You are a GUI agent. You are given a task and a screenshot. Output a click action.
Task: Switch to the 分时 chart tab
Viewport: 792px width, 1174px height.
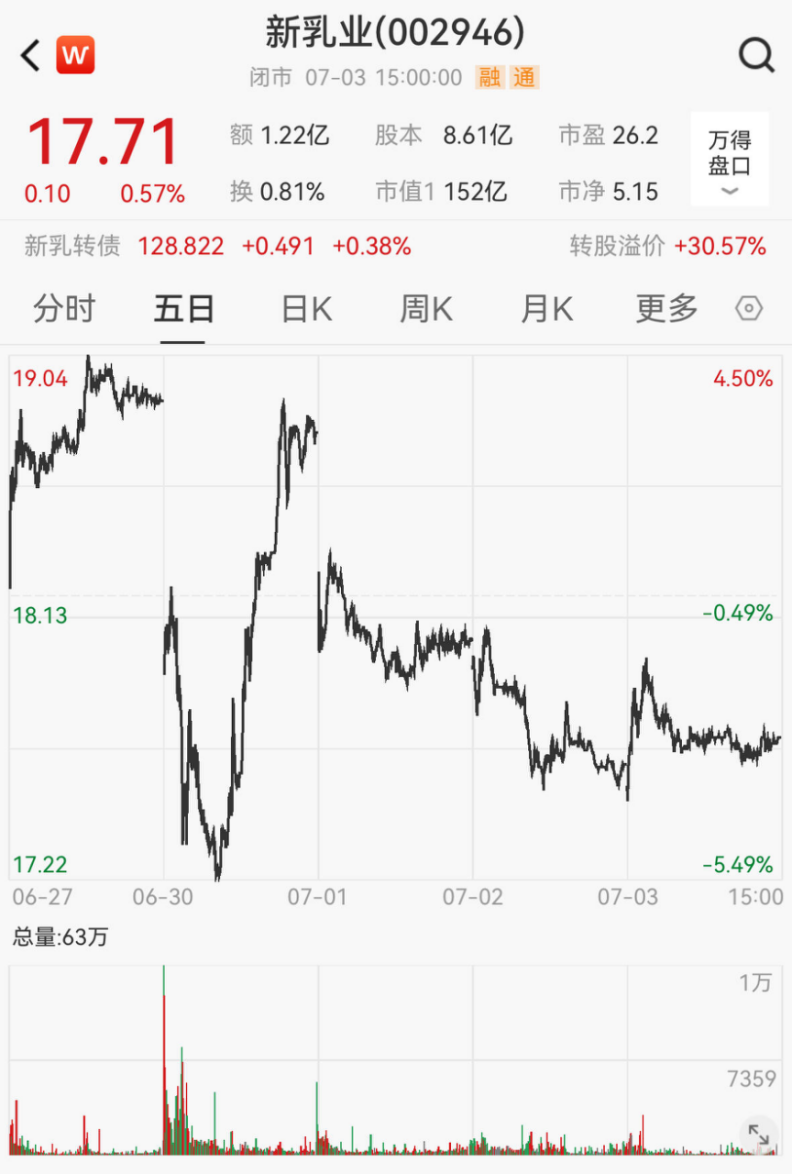coord(64,309)
